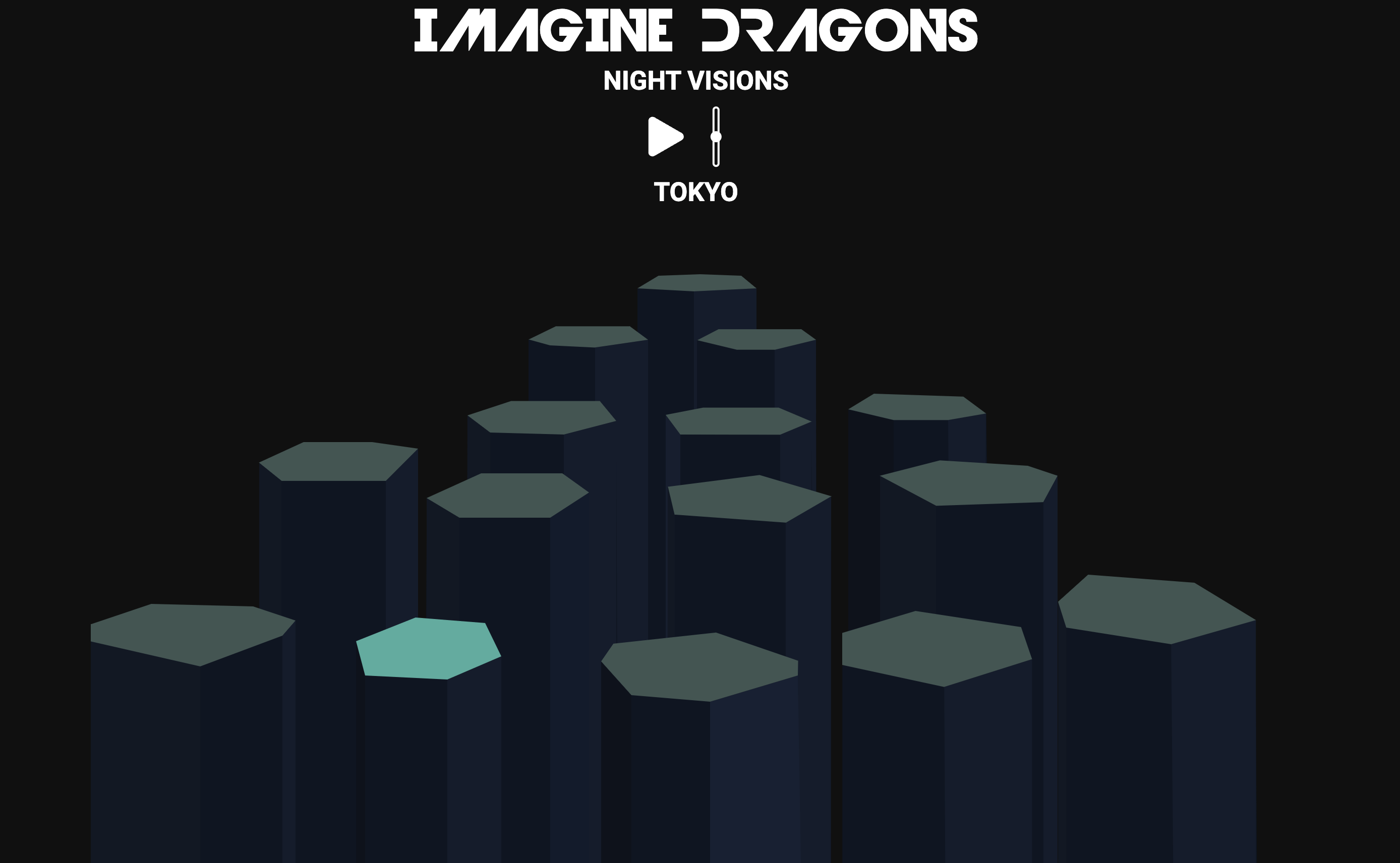Select the highlighted teal hexagon pillar
Viewport: 1400px width, 863px height.
tap(428, 648)
